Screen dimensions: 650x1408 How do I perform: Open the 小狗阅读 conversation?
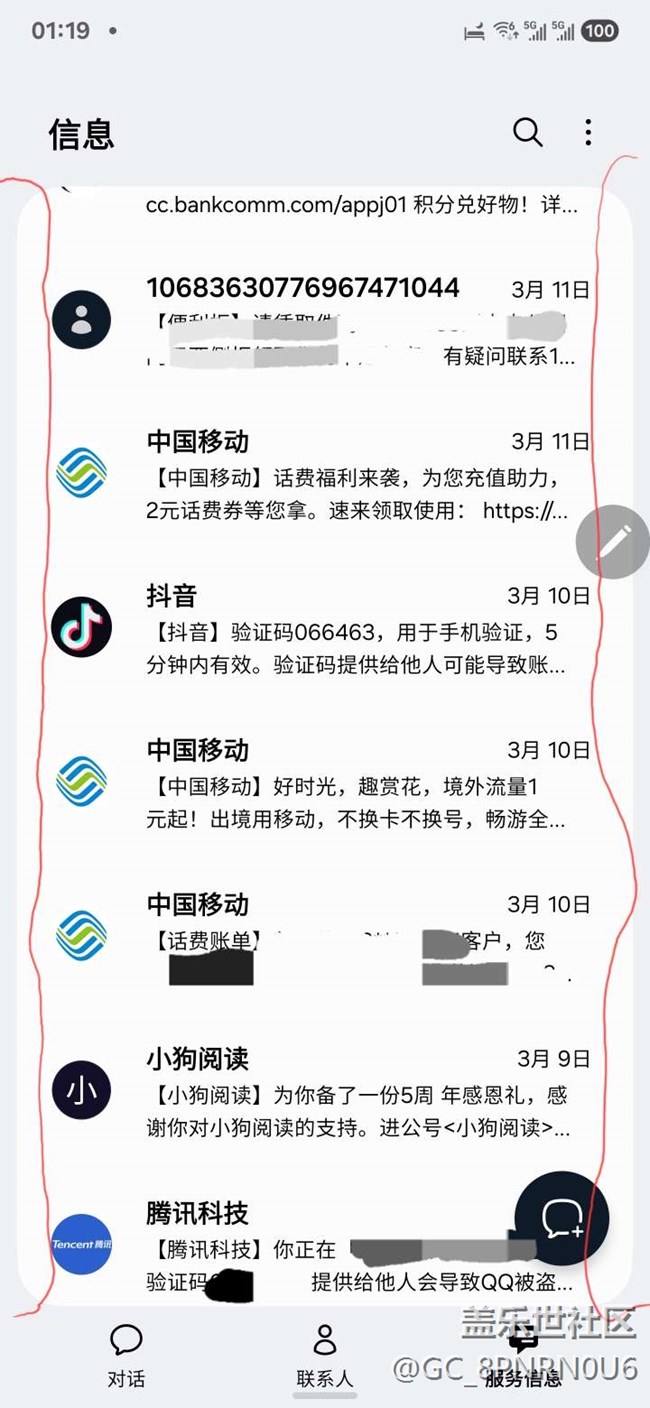pyautogui.click(x=326, y=1090)
